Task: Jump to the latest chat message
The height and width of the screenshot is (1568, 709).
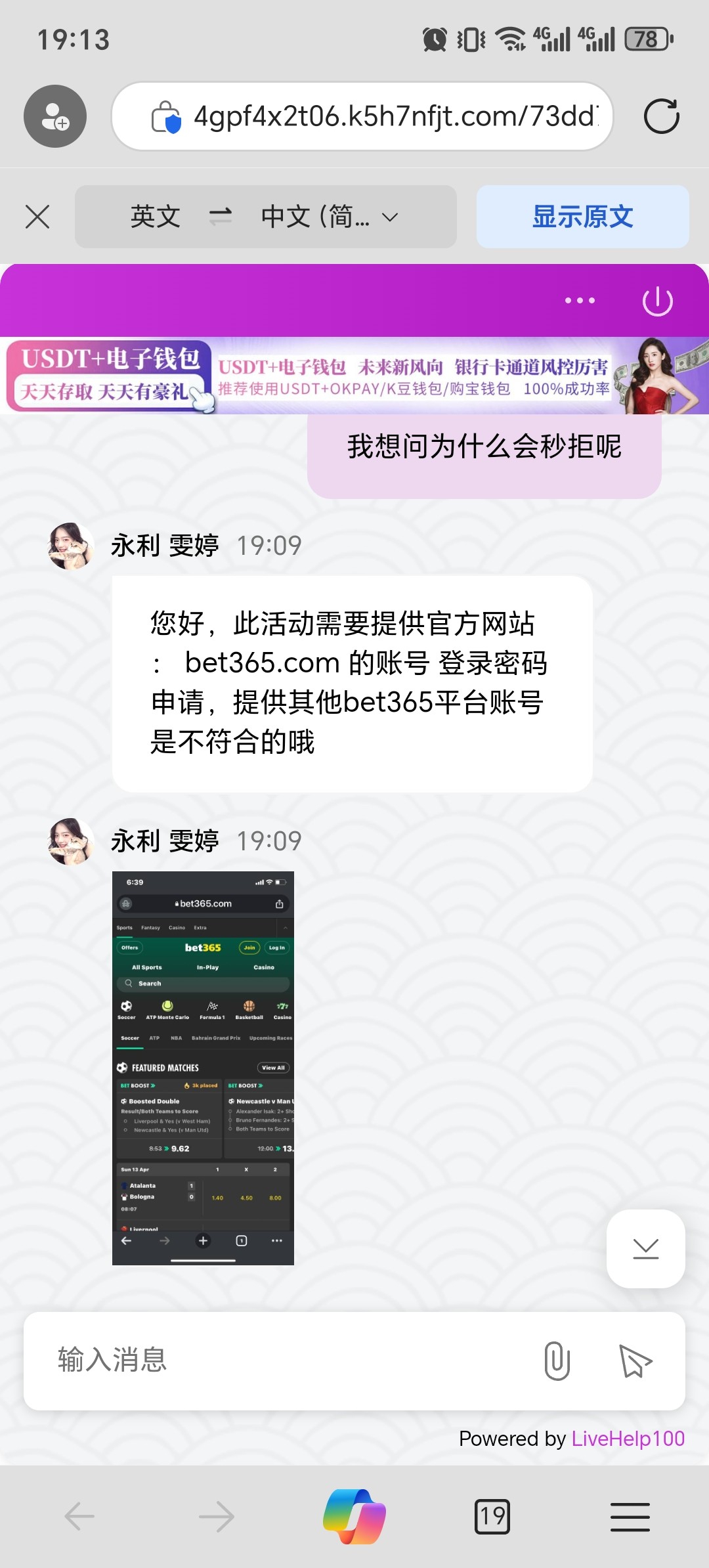Action: coord(645,1248)
